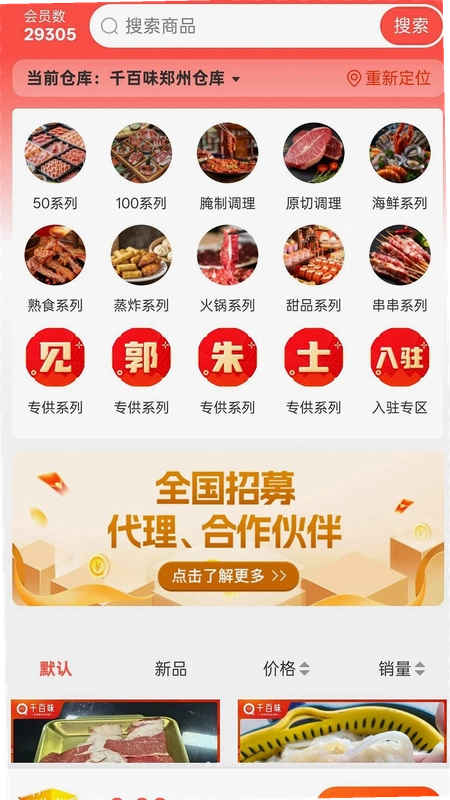
Task: Open the 入驻专区 section
Action: [400, 371]
